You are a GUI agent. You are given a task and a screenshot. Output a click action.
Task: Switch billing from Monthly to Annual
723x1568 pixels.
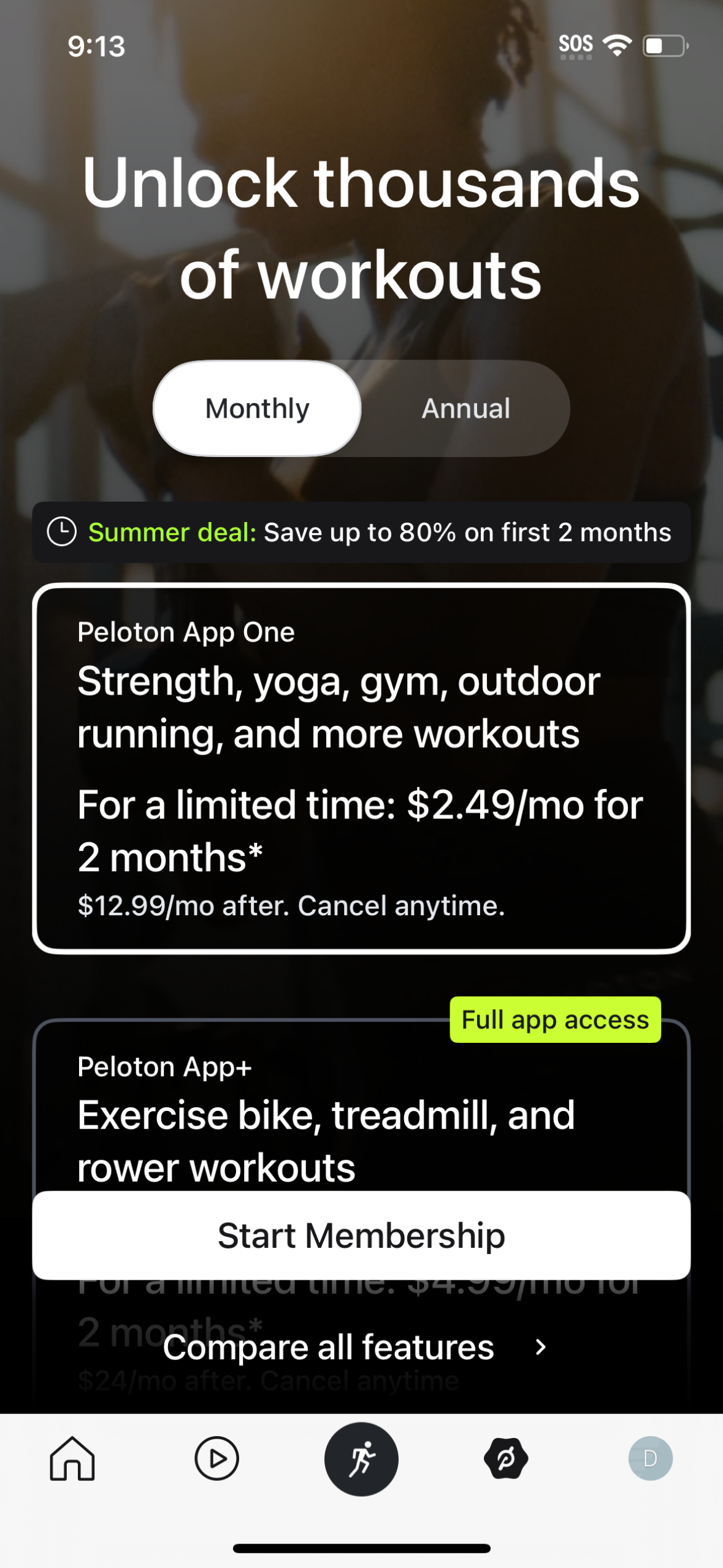(465, 408)
